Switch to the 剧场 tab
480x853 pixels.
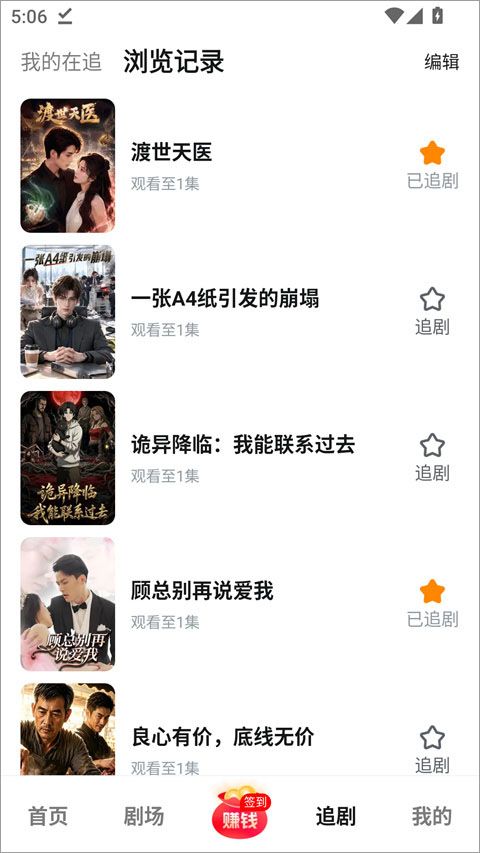click(x=144, y=817)
